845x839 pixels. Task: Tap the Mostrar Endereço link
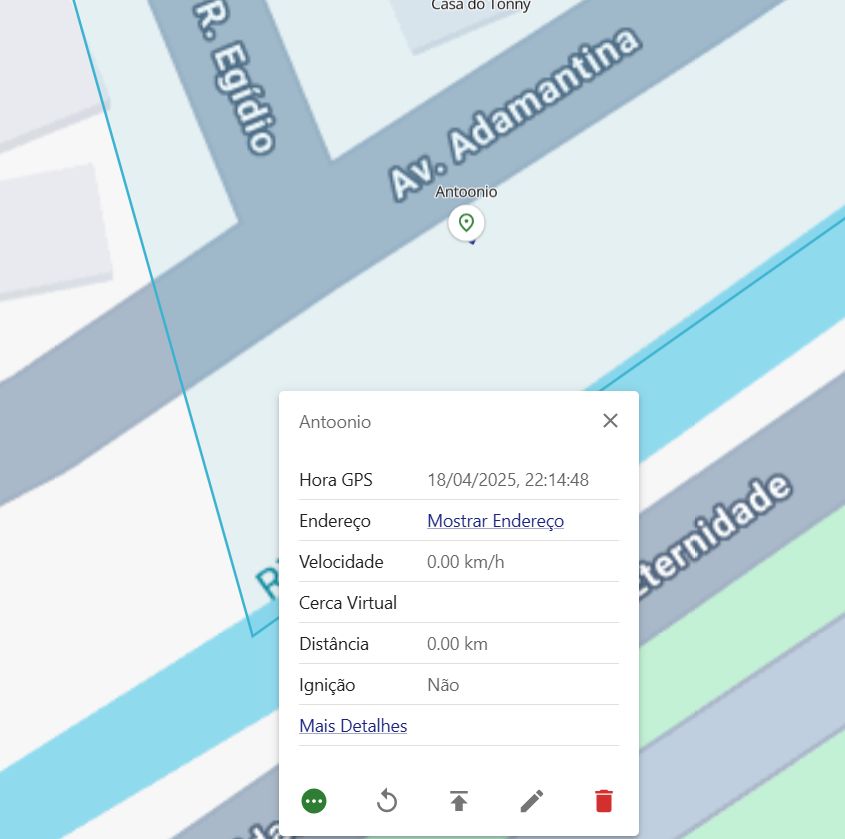coord(495,521)
